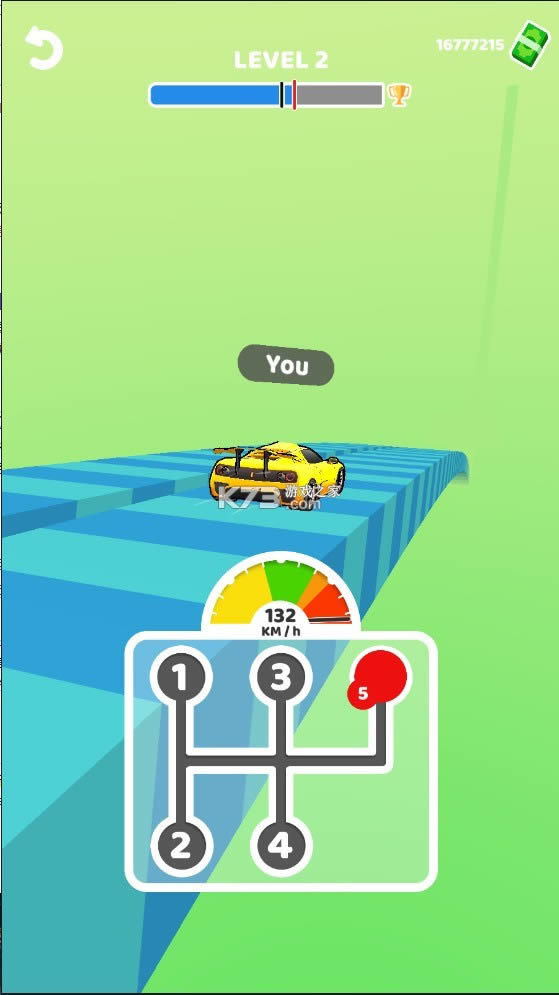Tap the red gear 5 knob

pos(378,678)
